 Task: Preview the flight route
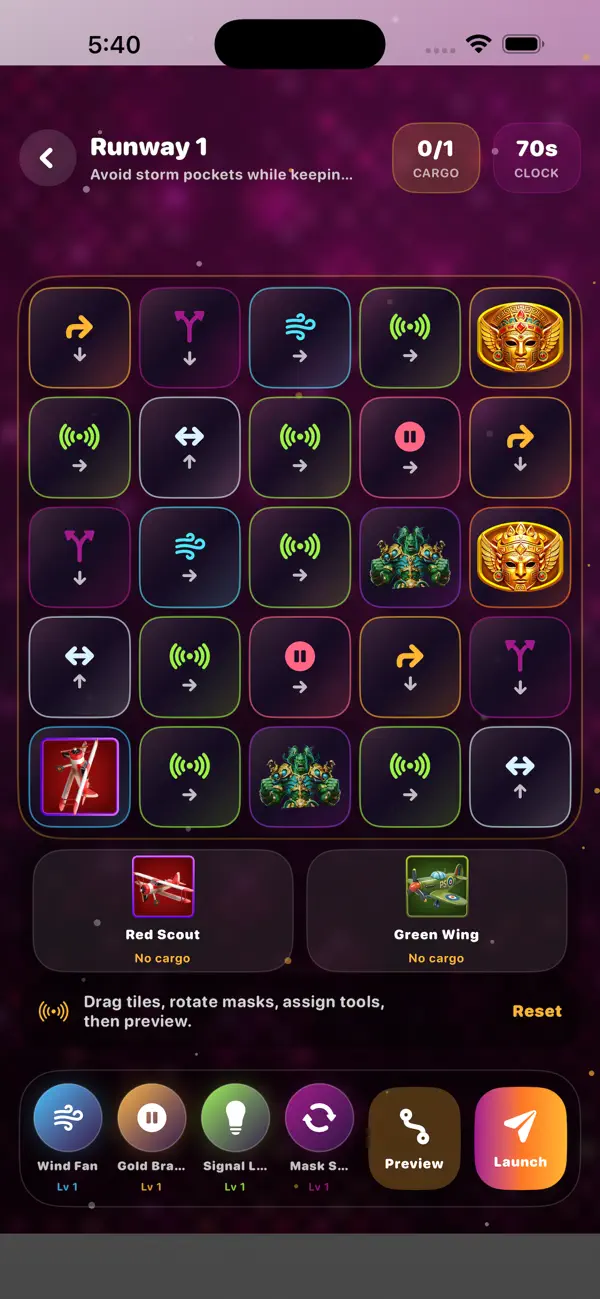click(x=414, y=1138)
